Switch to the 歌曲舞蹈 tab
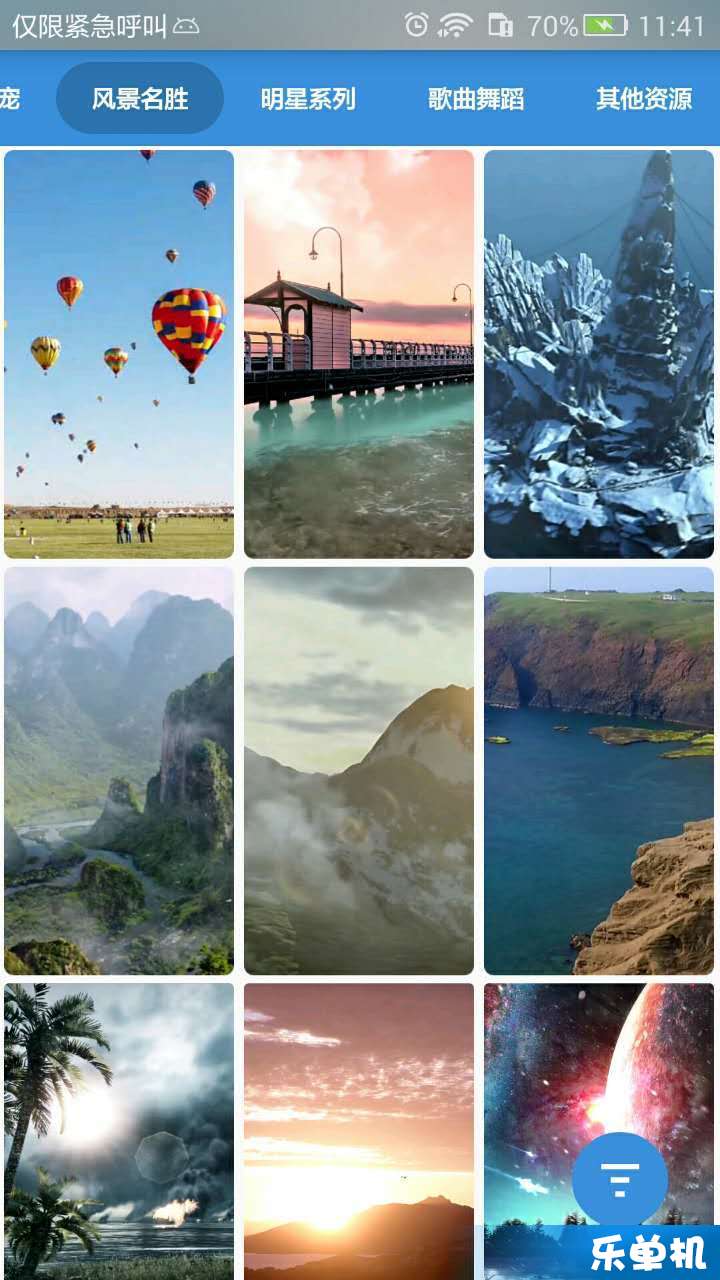This screenshot has width=720, height=1280. (476, 99)
